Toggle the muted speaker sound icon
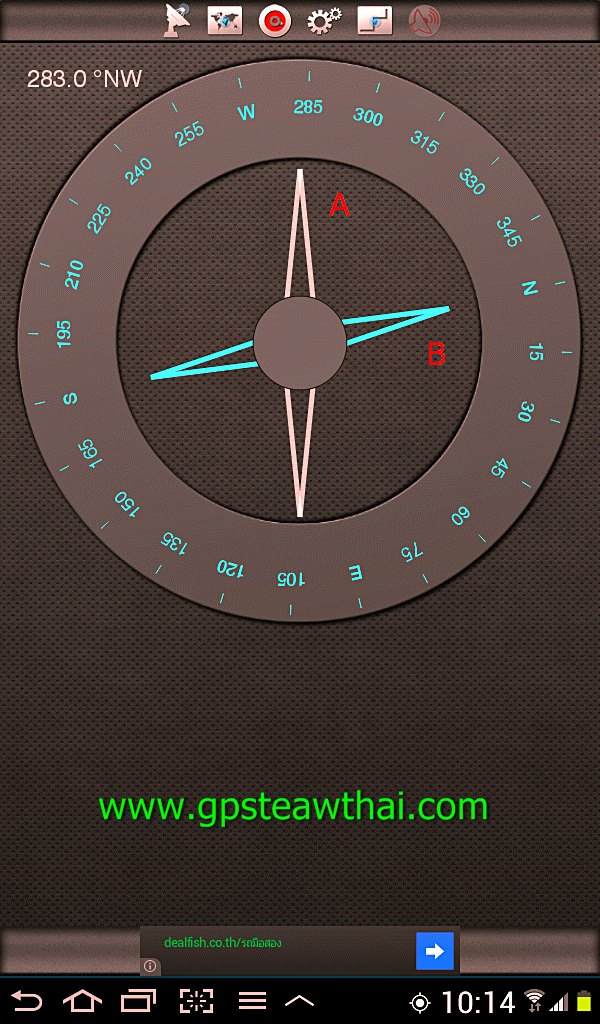 click(425, 20)
